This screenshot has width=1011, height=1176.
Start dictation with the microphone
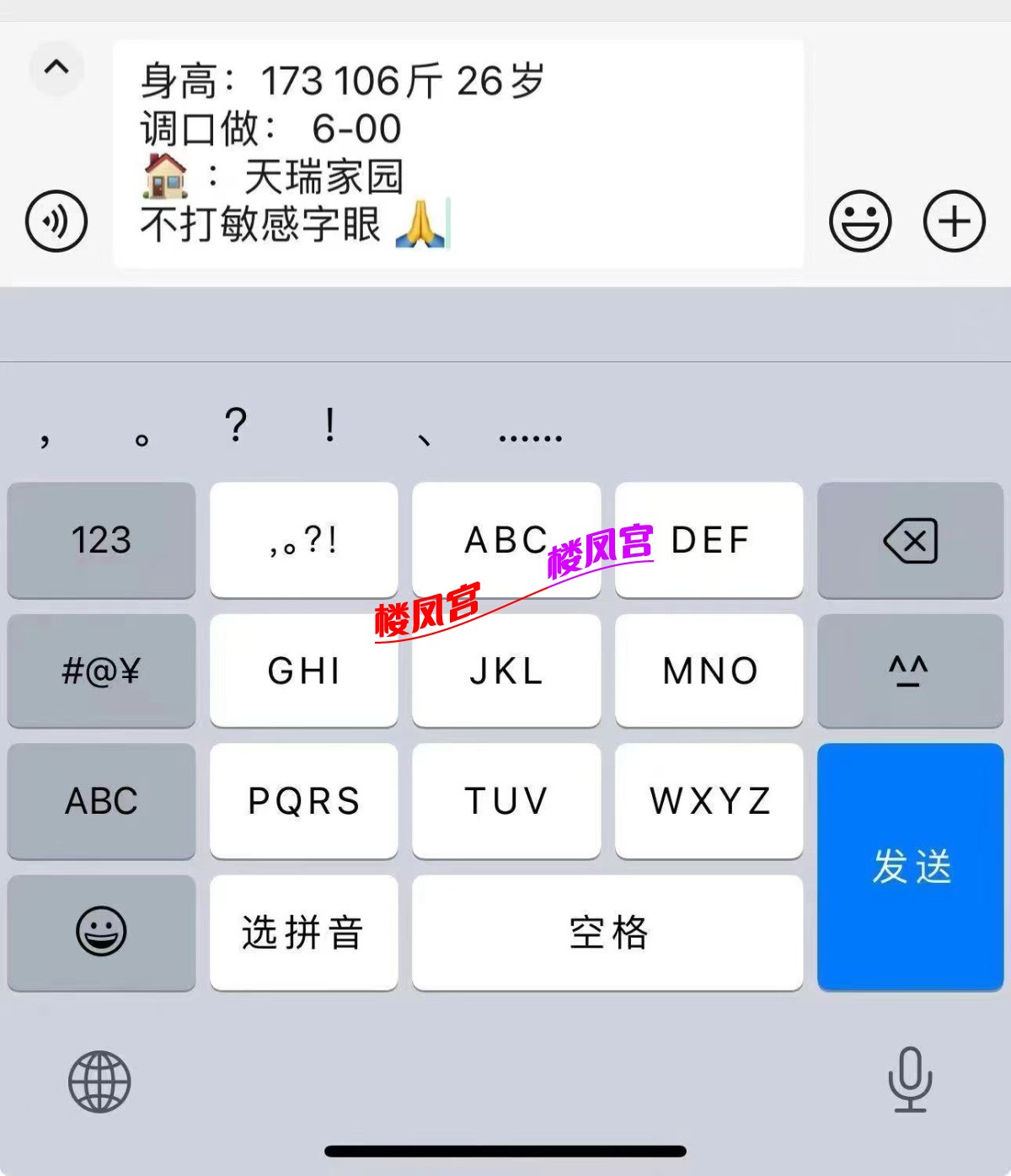(x=910, y=1080)
